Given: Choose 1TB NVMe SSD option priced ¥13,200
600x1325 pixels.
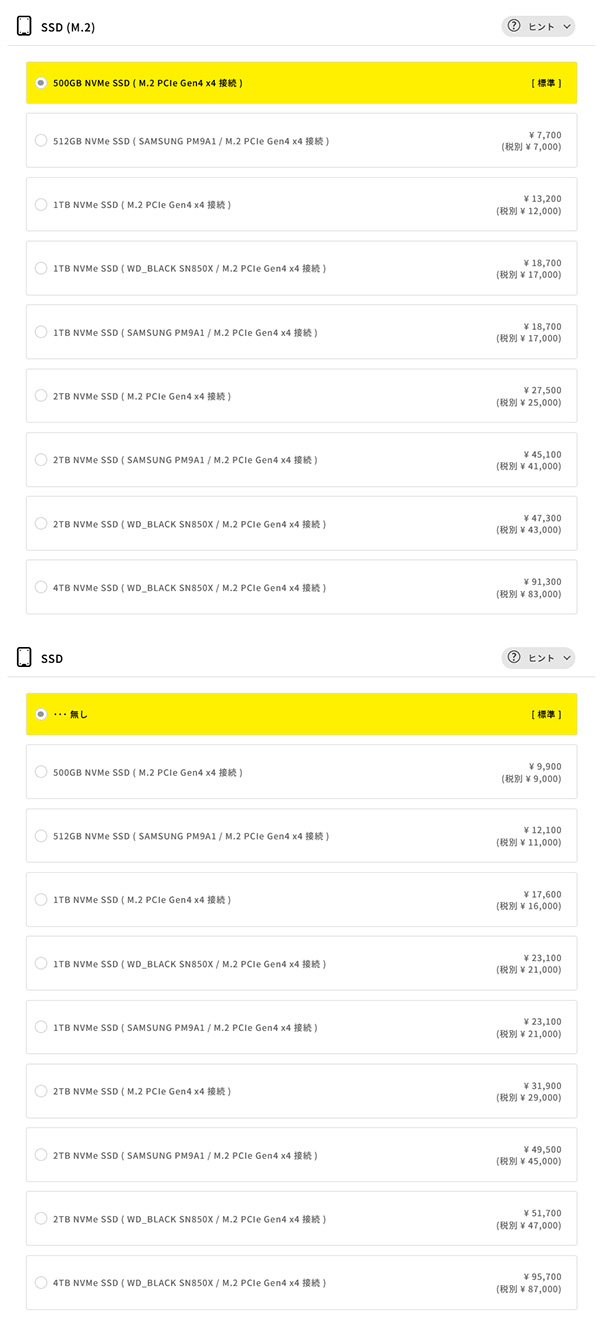Looking at the screenshot, I should point(301,204).
